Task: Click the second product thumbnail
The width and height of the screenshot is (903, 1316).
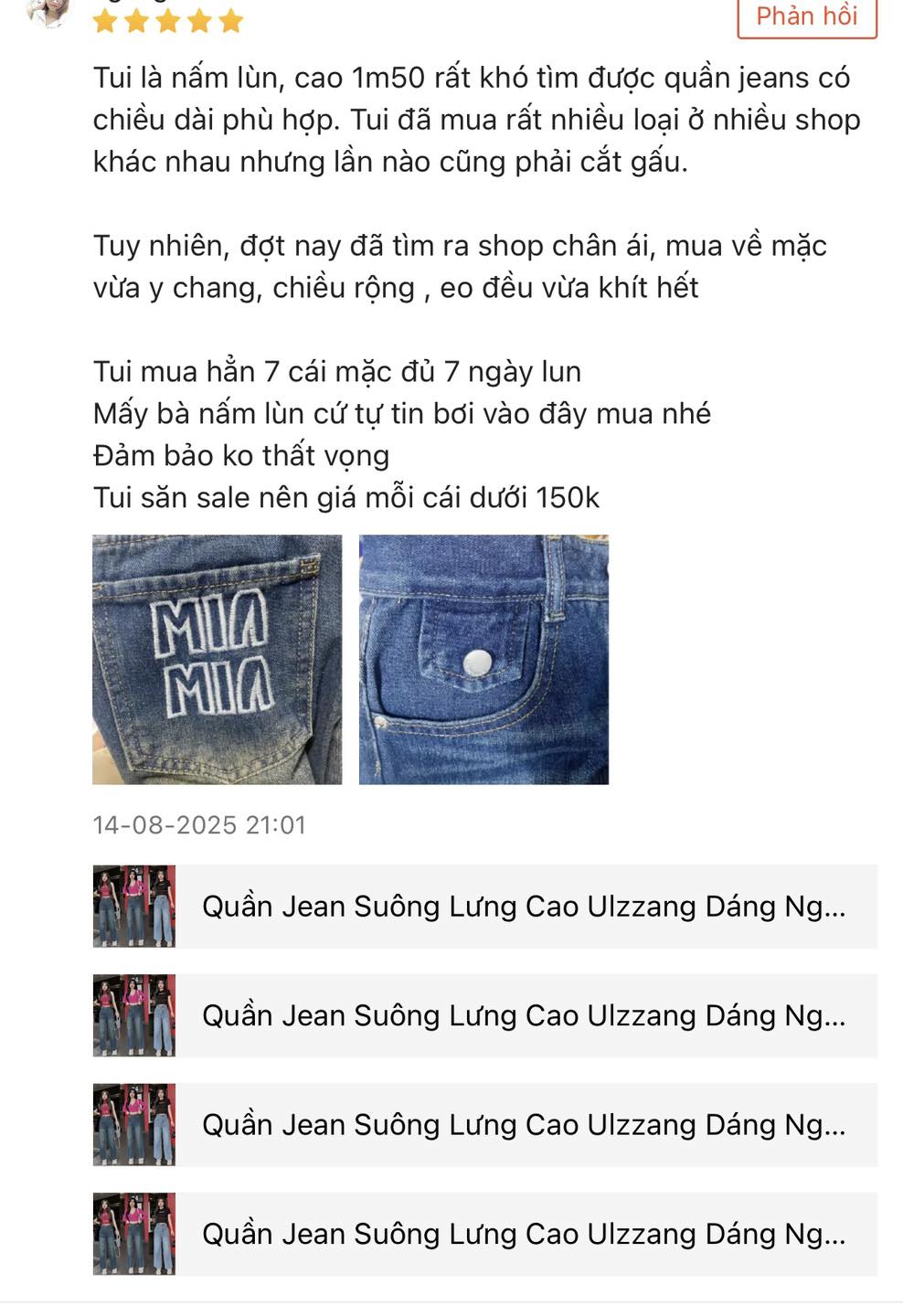Action: (x=133, y=1015)
